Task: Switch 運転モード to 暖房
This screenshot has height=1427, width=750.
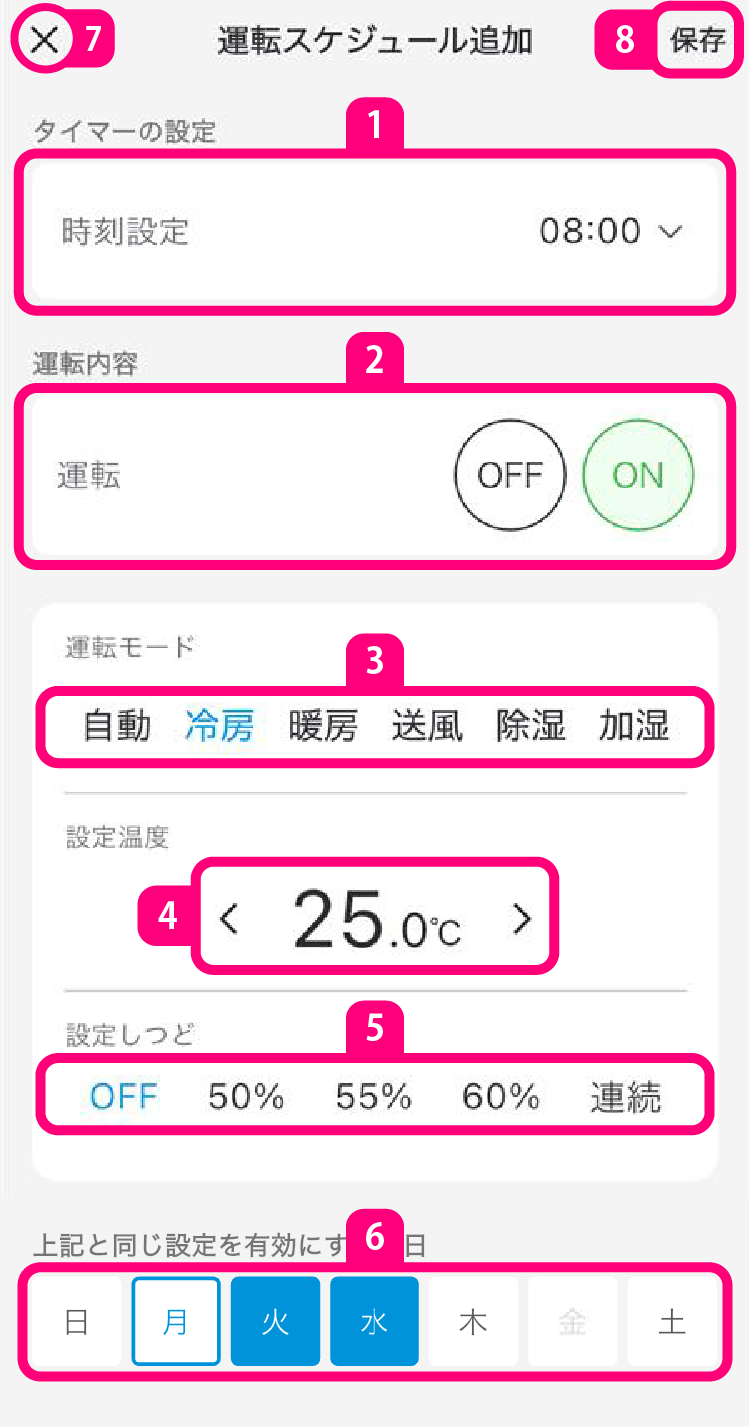Action: point(323,726)
